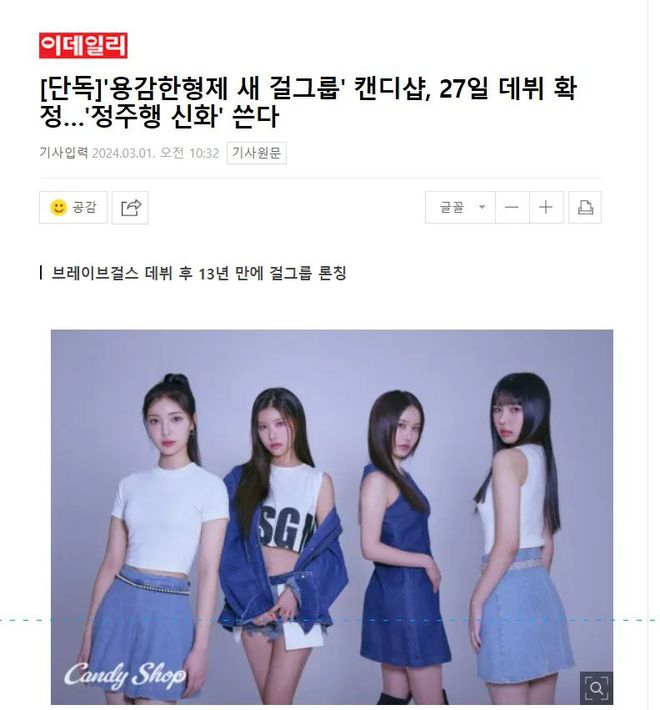Decrease the article text size
The height and width of the screenshot is (710, 660).
(512, 207)
